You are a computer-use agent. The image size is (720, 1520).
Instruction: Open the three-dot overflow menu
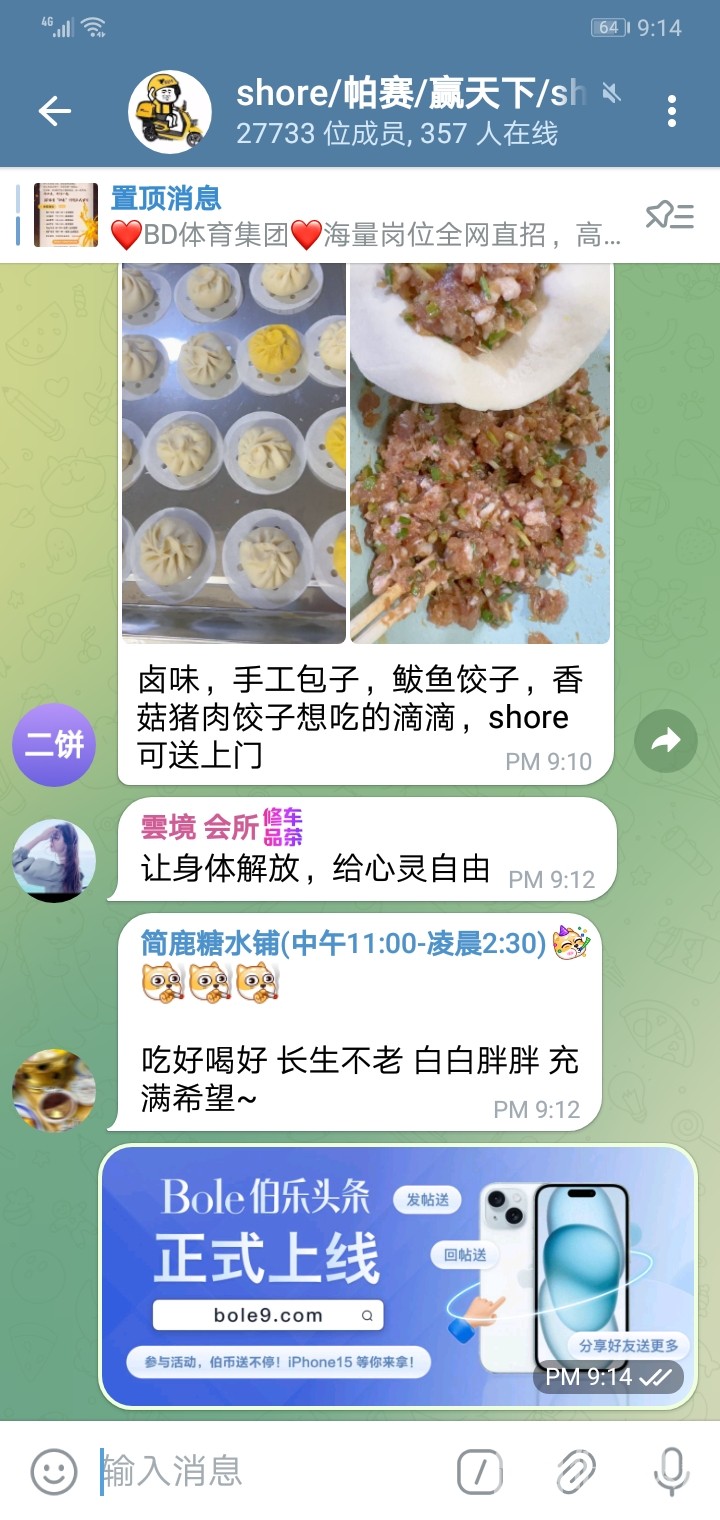671,111
